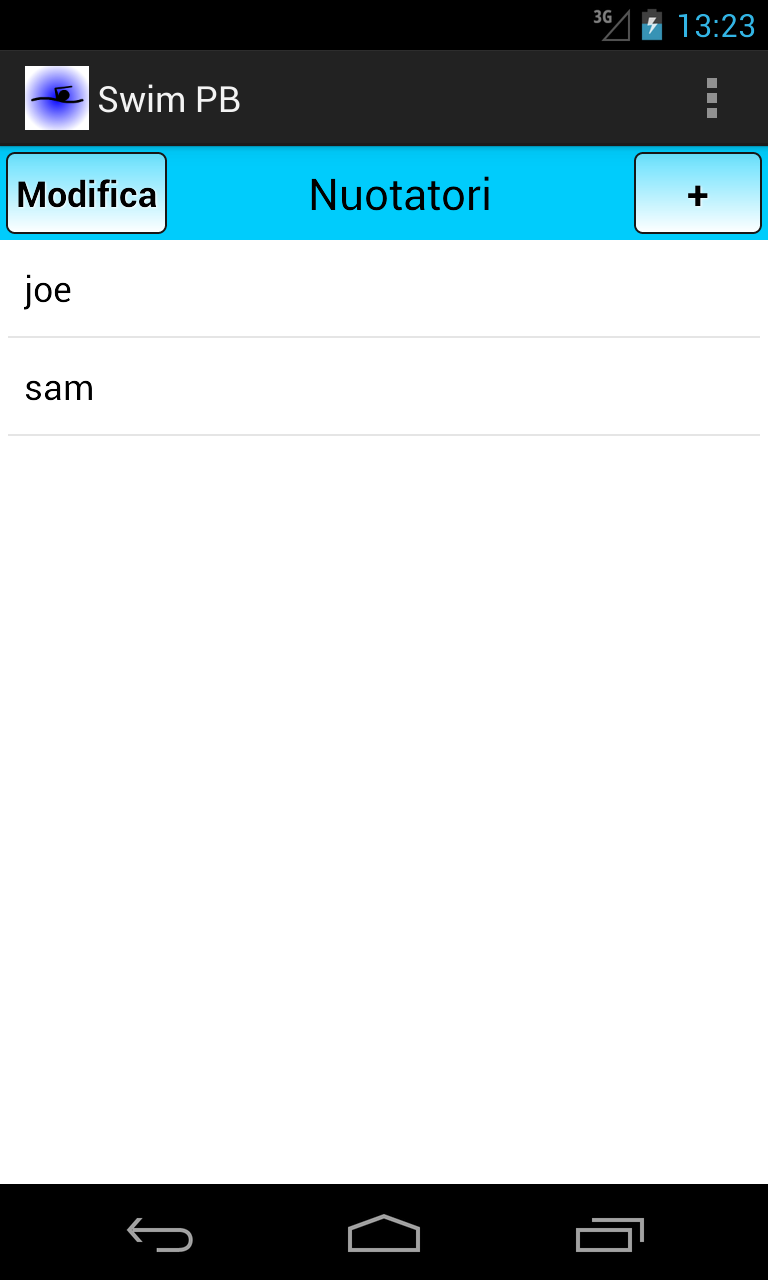Add a new swimmer with plus button
This screenshot has height=1280, width=768.
[x=698, y=193]
